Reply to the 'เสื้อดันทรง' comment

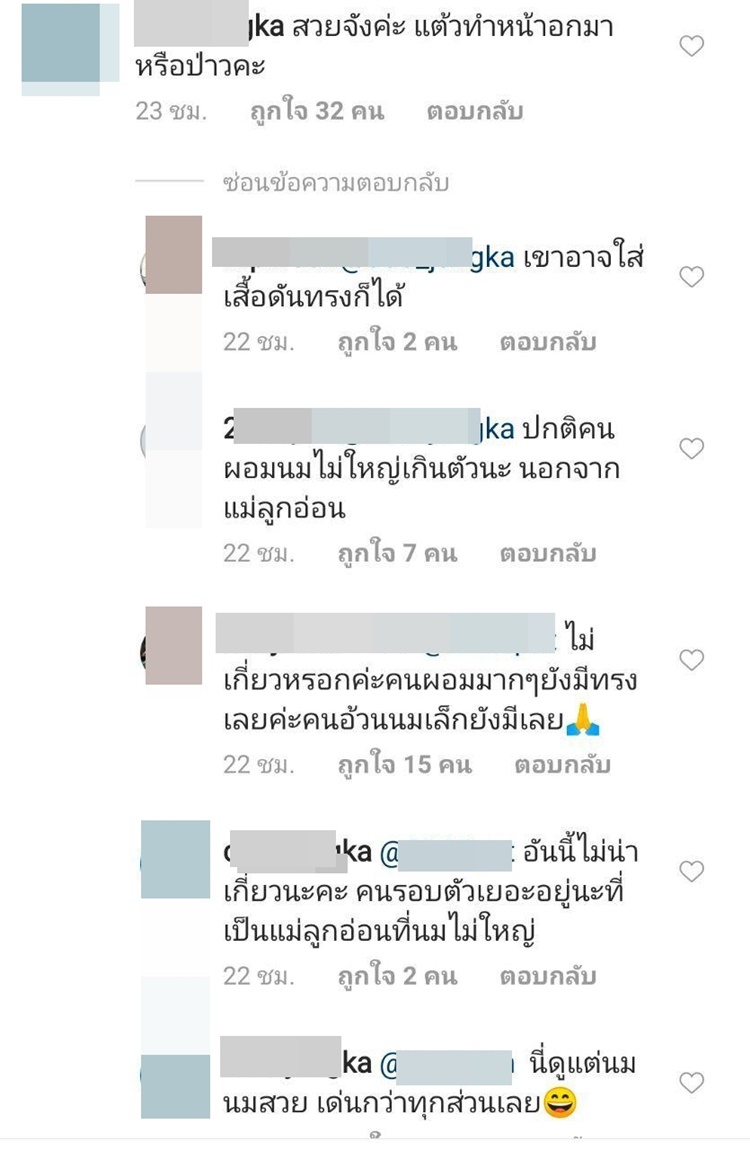547,342
